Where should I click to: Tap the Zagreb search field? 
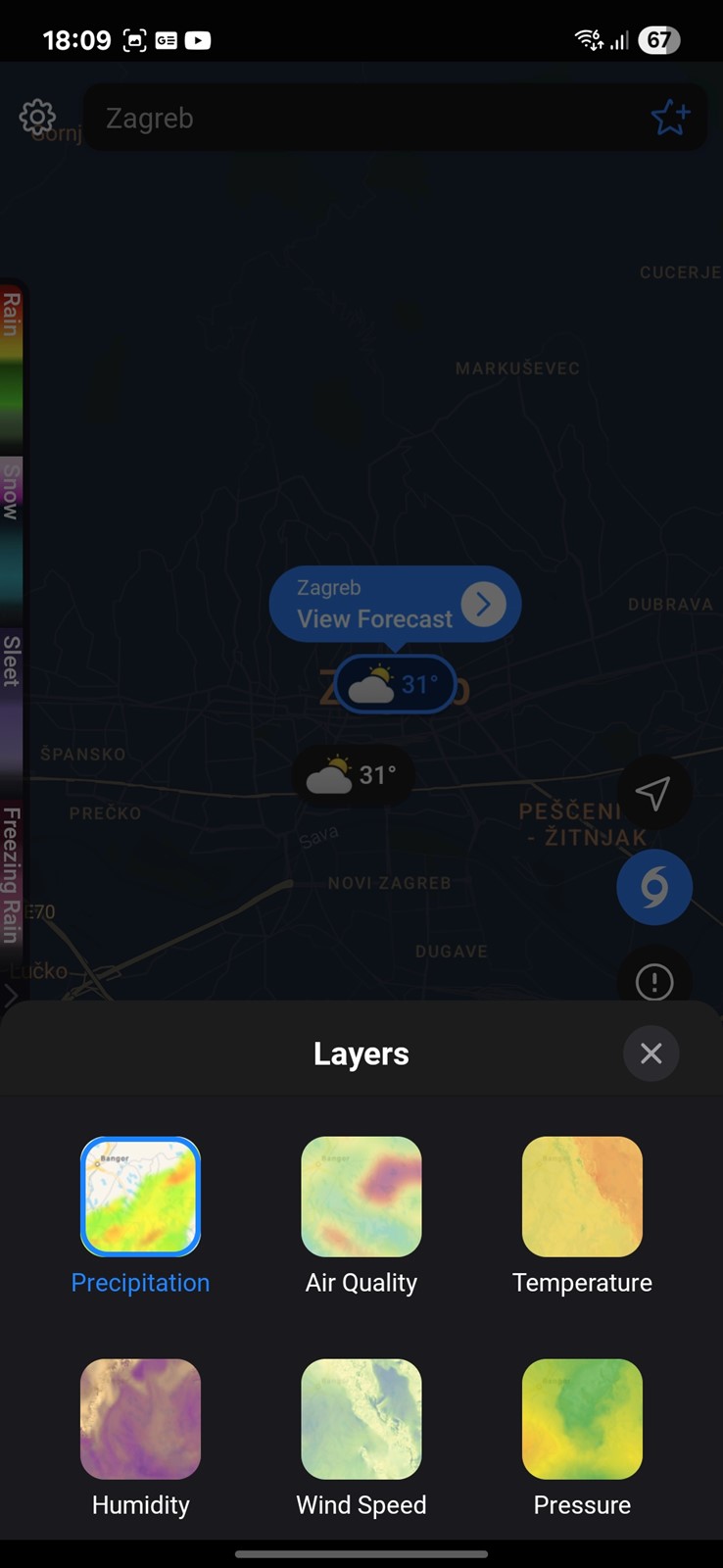coord(364,118)
